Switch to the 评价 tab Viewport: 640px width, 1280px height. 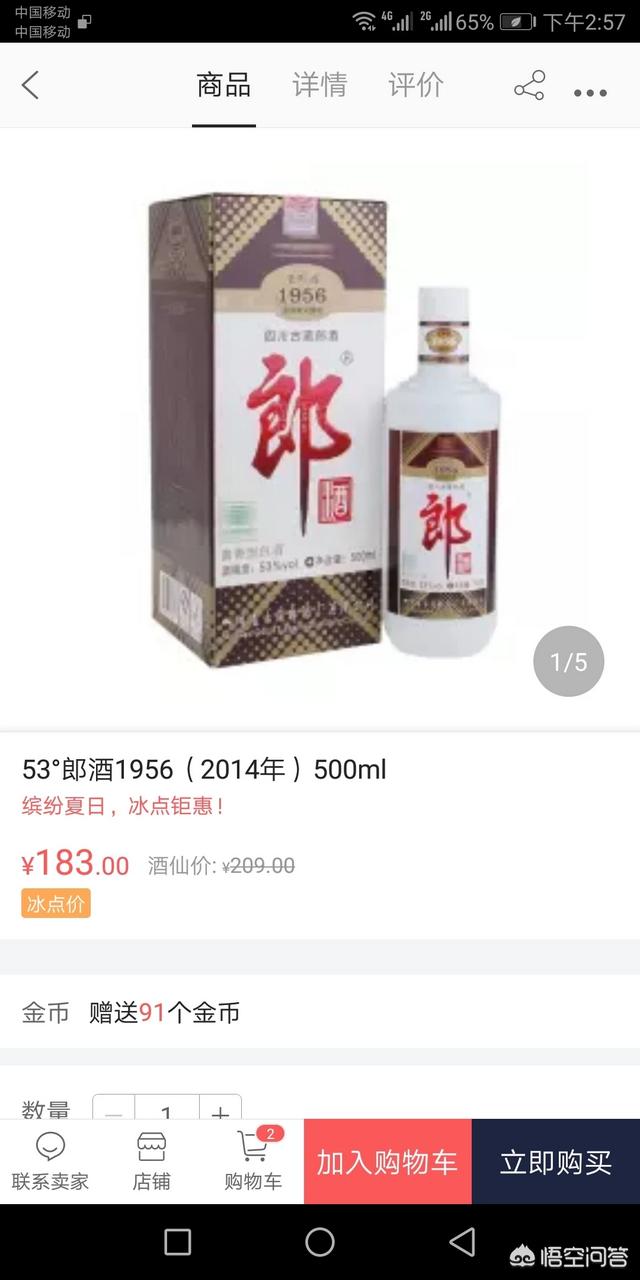[x=415, y=85]
